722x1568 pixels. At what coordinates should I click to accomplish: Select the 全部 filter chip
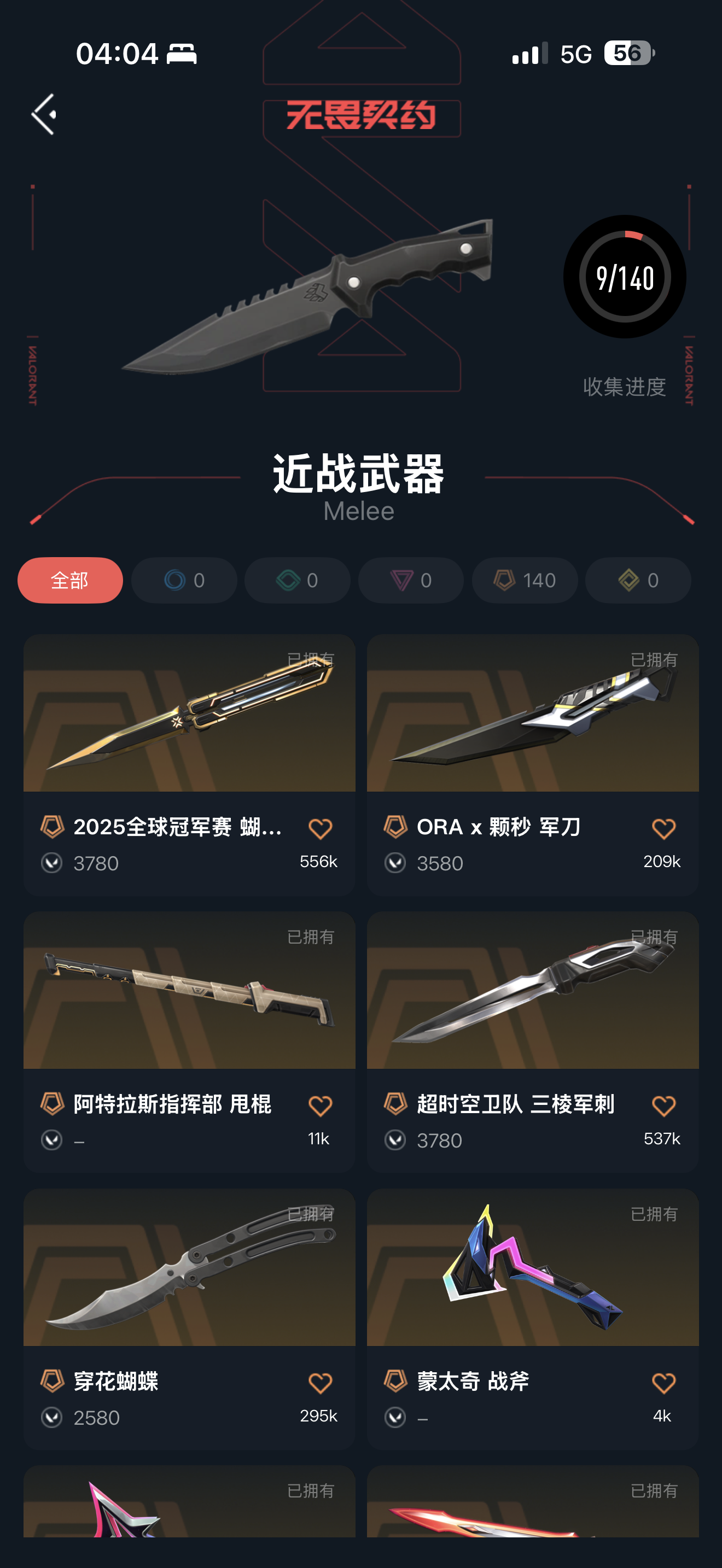[70, 580]
